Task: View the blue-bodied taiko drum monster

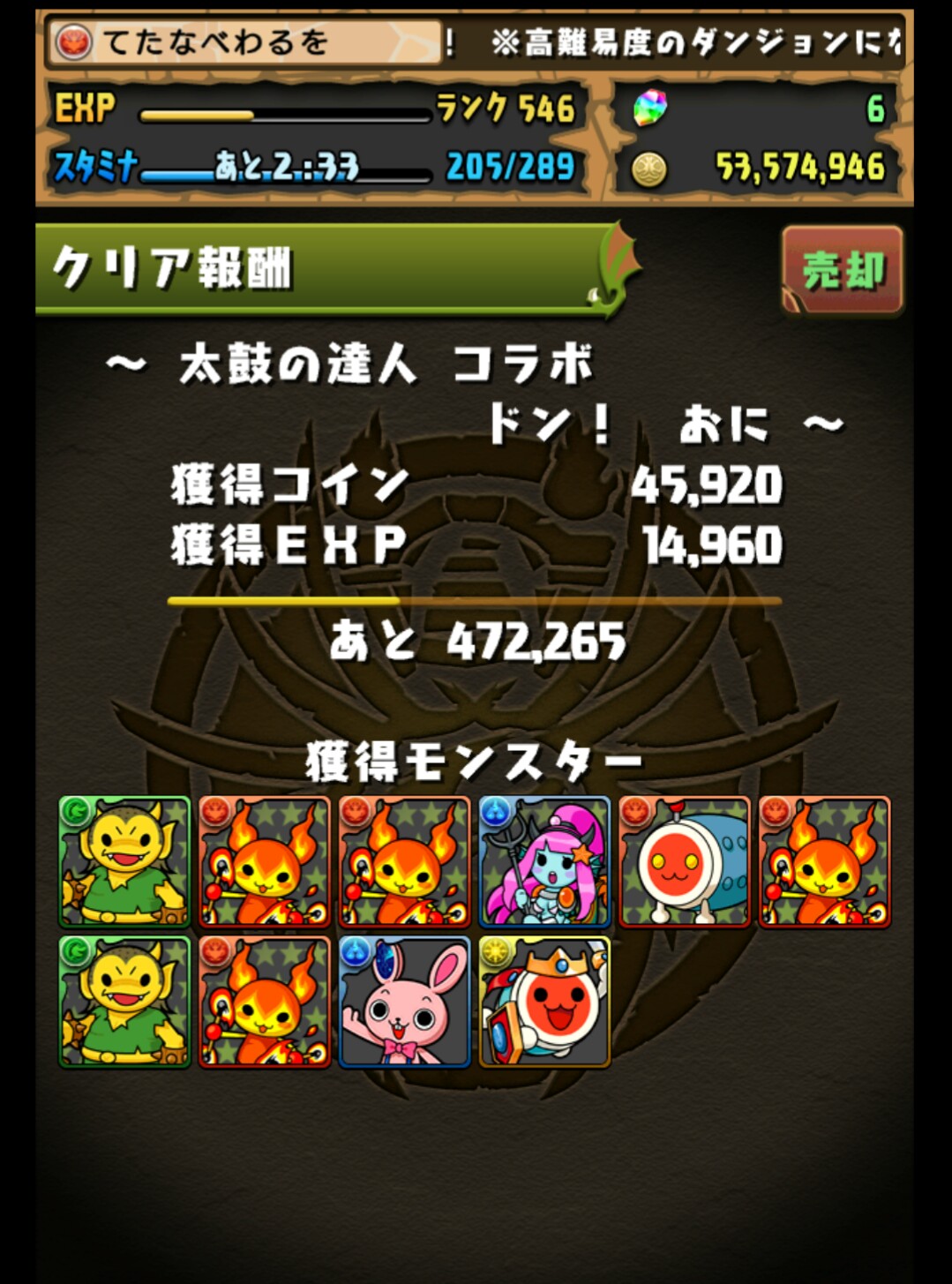Action: [x=684, y=861]
